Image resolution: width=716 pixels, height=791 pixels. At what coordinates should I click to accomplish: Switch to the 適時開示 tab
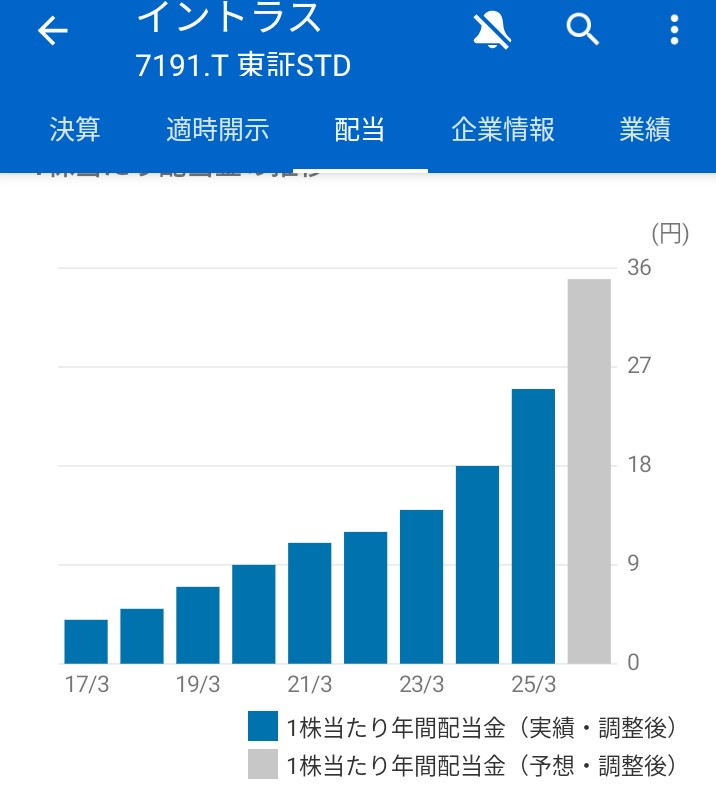[217, 130]
